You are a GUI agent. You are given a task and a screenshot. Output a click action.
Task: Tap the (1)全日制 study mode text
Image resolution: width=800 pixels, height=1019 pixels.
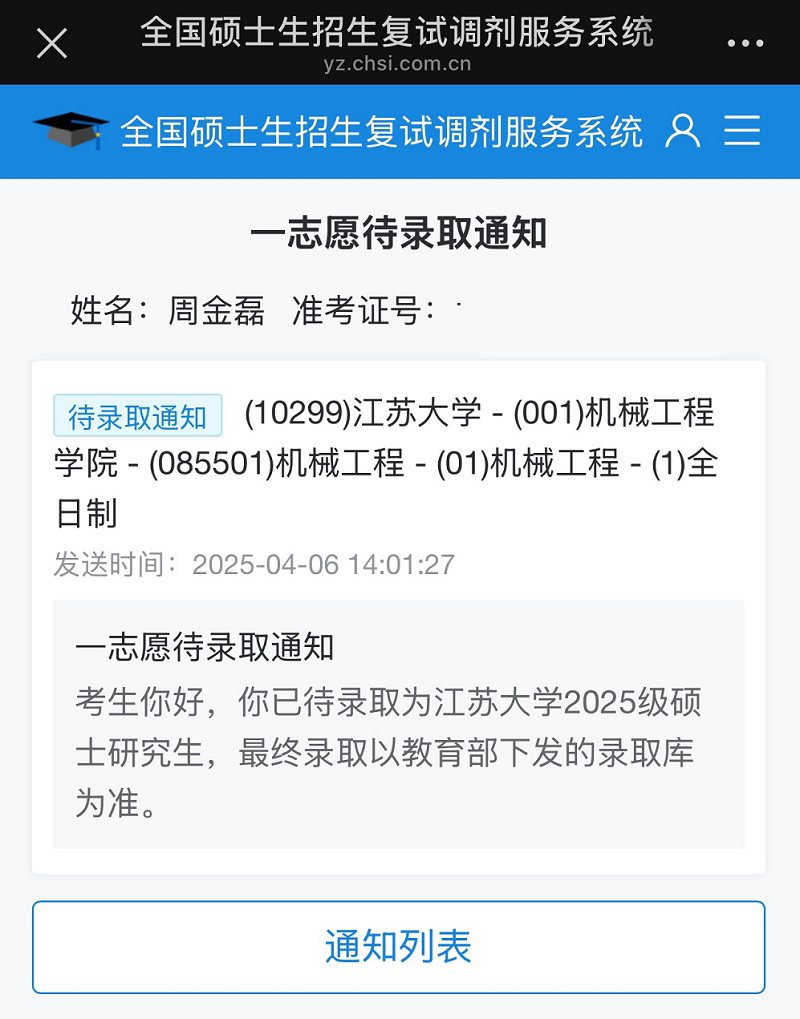680,463
